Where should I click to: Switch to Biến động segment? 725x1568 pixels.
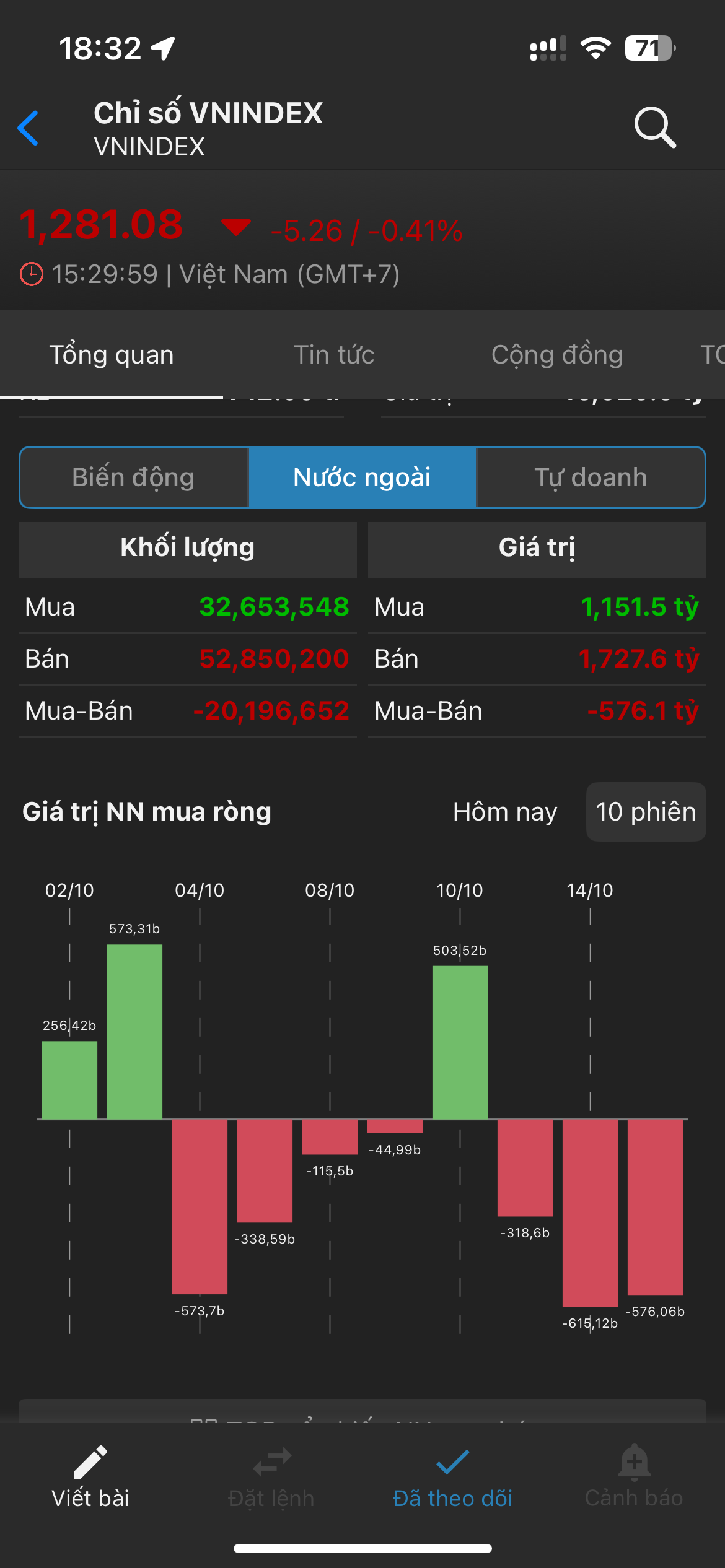pos(134,477)
